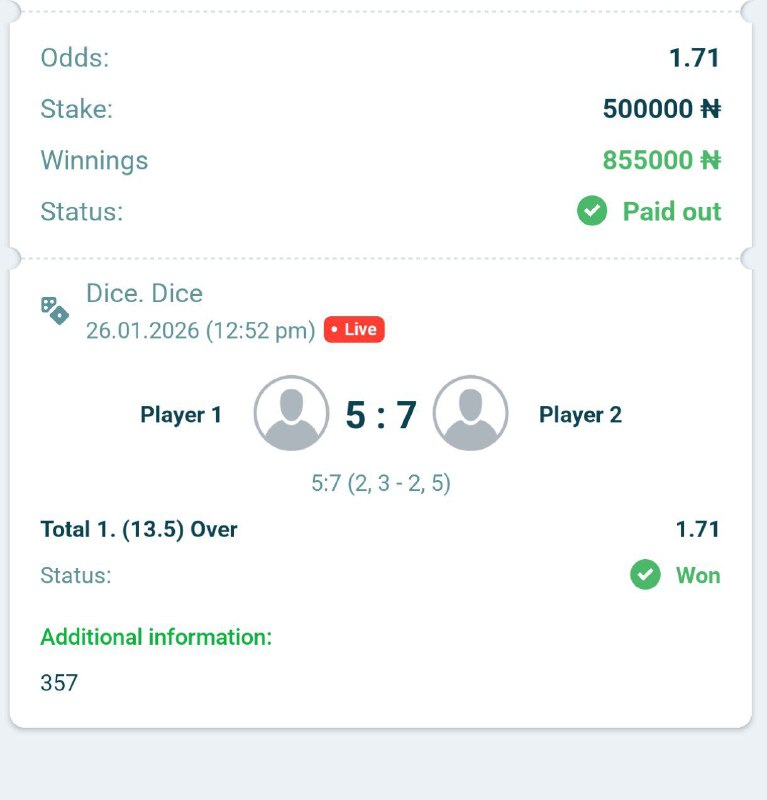Screen dimensions: 767x800
Task: Click the Naira symbol beside the stake
Action: point(709,110)
